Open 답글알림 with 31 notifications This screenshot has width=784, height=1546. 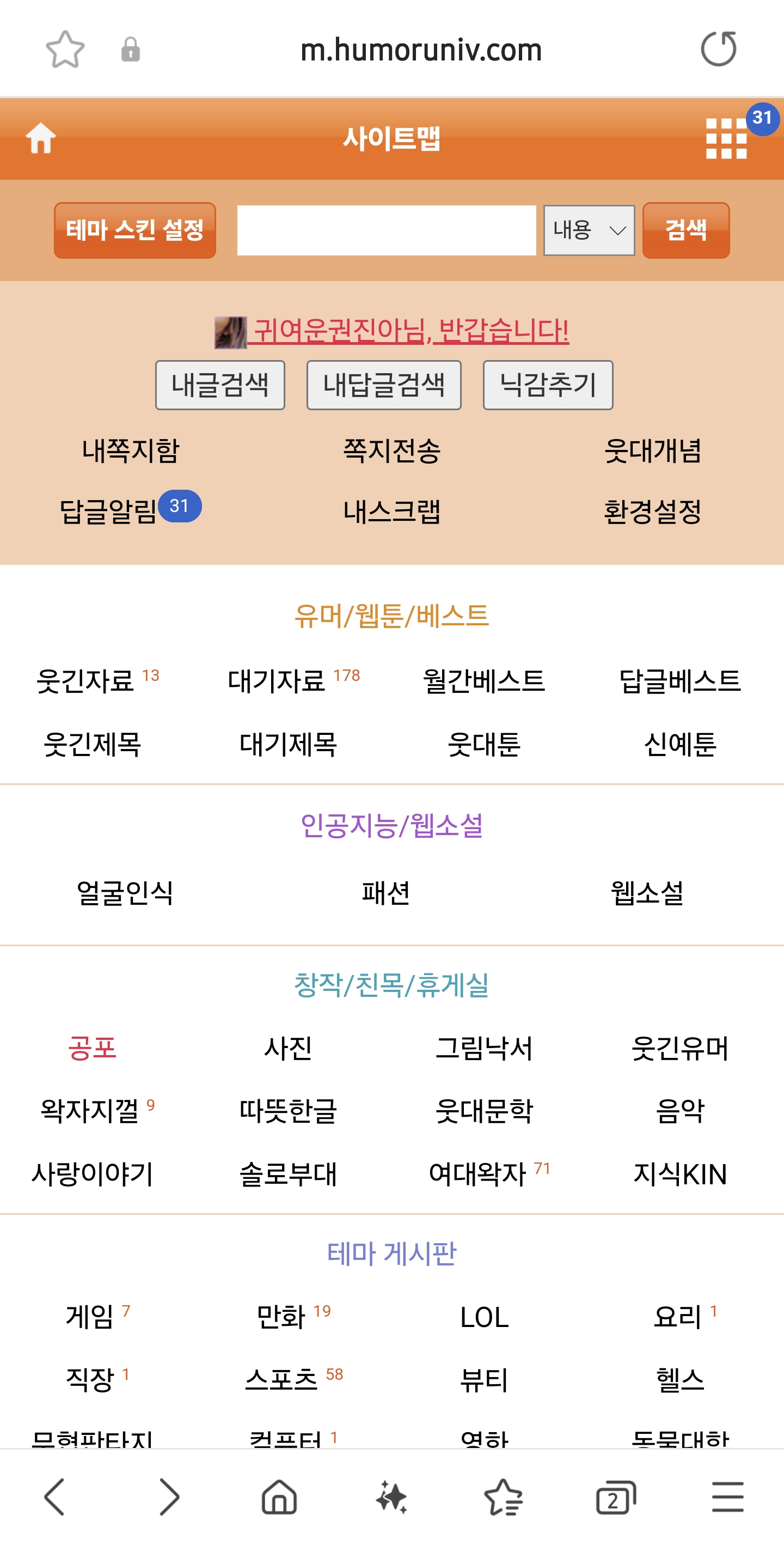pos(130,510)
